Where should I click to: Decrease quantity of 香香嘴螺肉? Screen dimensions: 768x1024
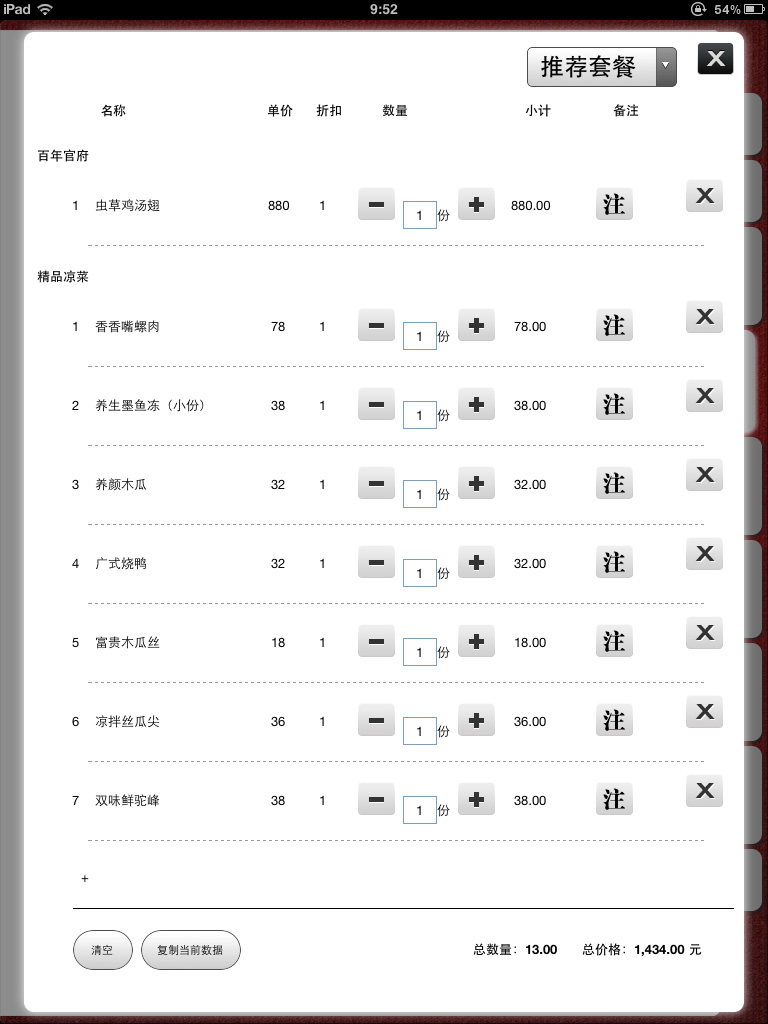(x=376, y=326)
